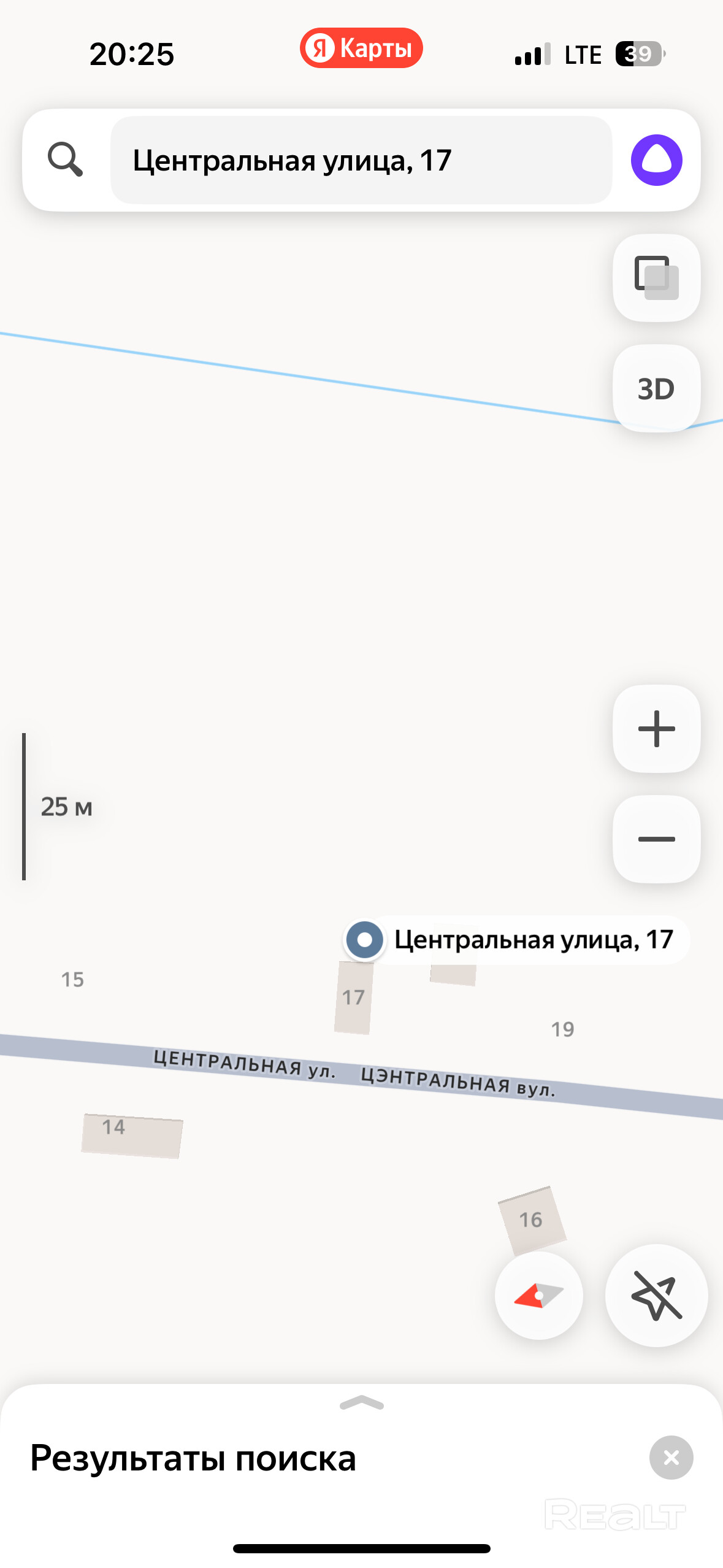This screenshot has height=1568, width=723.
Task: Enable my-location tracking button
Action: pos(656,1296)
